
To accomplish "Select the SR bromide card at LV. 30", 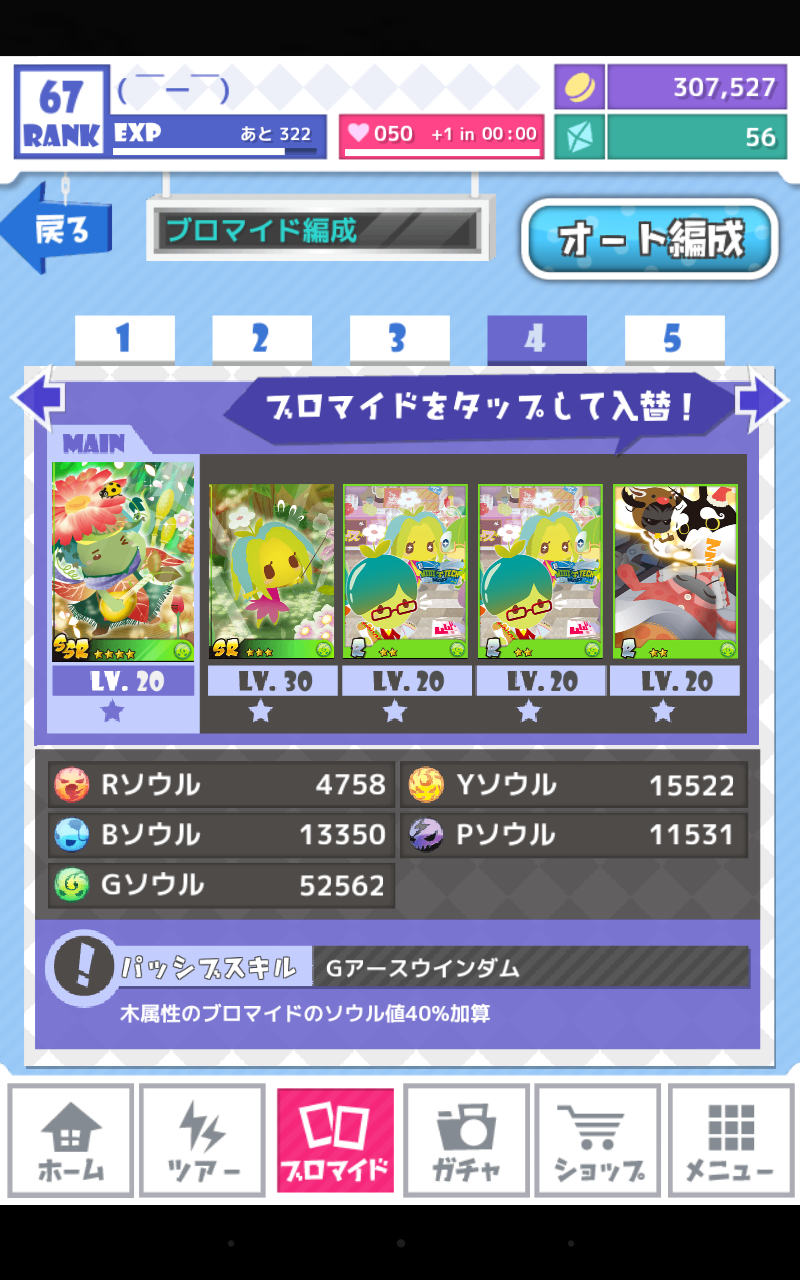I will point(272,571).
